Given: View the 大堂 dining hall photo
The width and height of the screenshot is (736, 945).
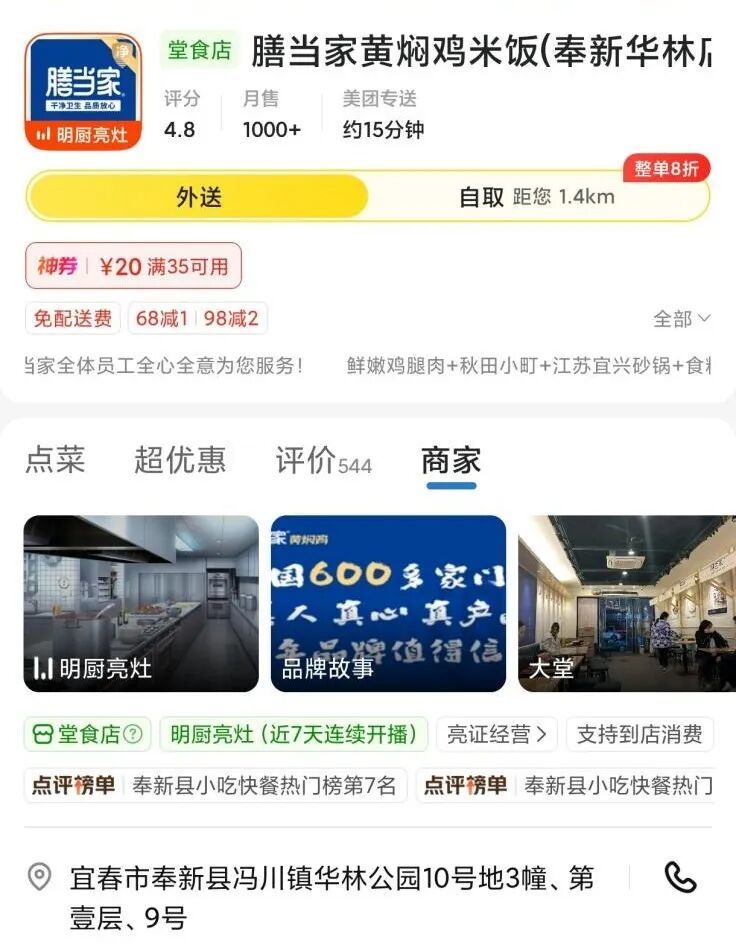Looking at the screenshot, I should tap(625, 603).
